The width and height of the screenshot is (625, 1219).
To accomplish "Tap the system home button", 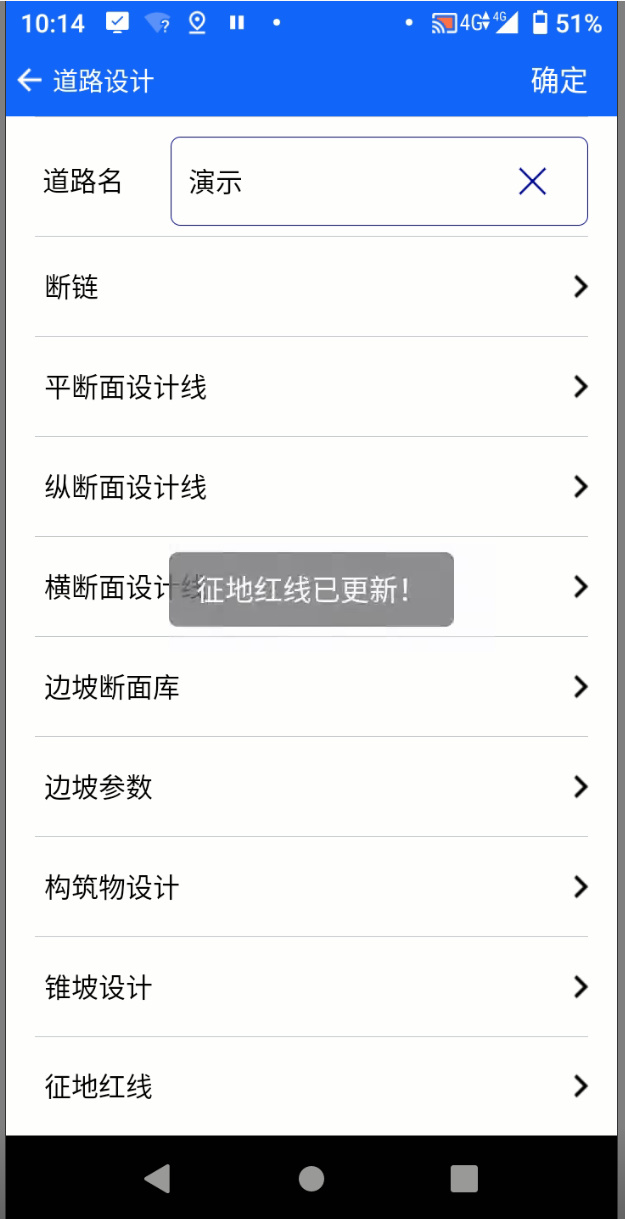I will click(311, 1178).
